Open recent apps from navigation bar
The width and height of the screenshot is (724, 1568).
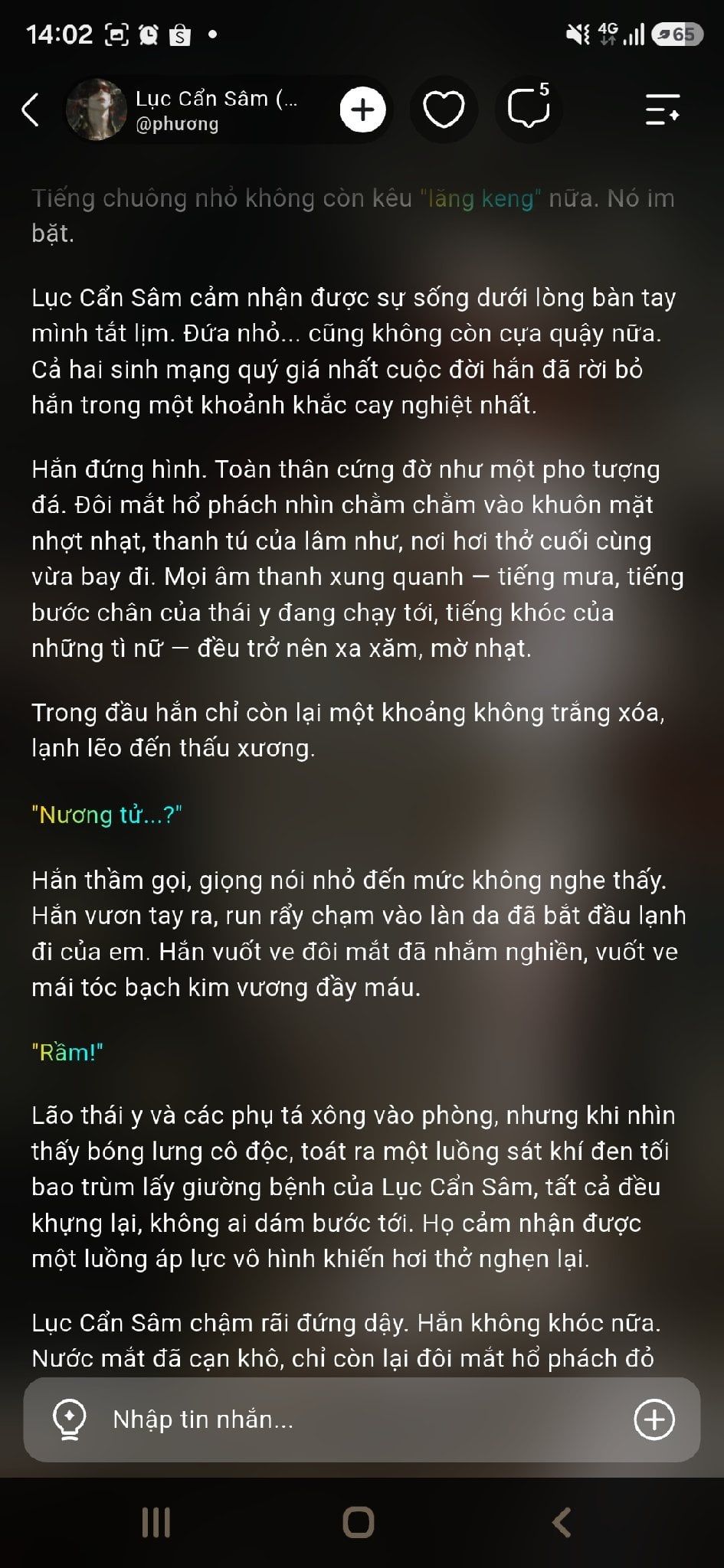coord(156,1522)
